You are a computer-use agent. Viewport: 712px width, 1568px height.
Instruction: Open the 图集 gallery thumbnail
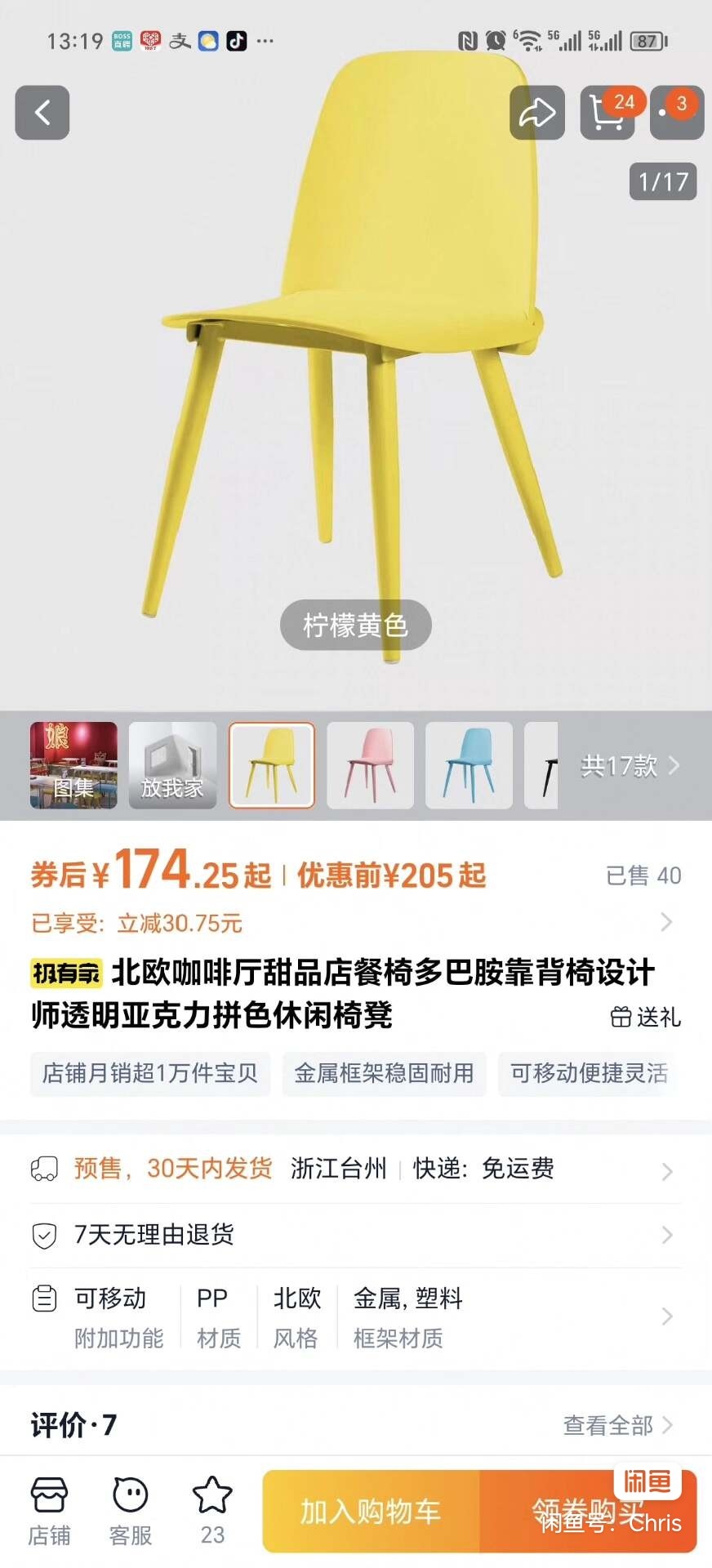pyautogui.click(x=73, y=765)
